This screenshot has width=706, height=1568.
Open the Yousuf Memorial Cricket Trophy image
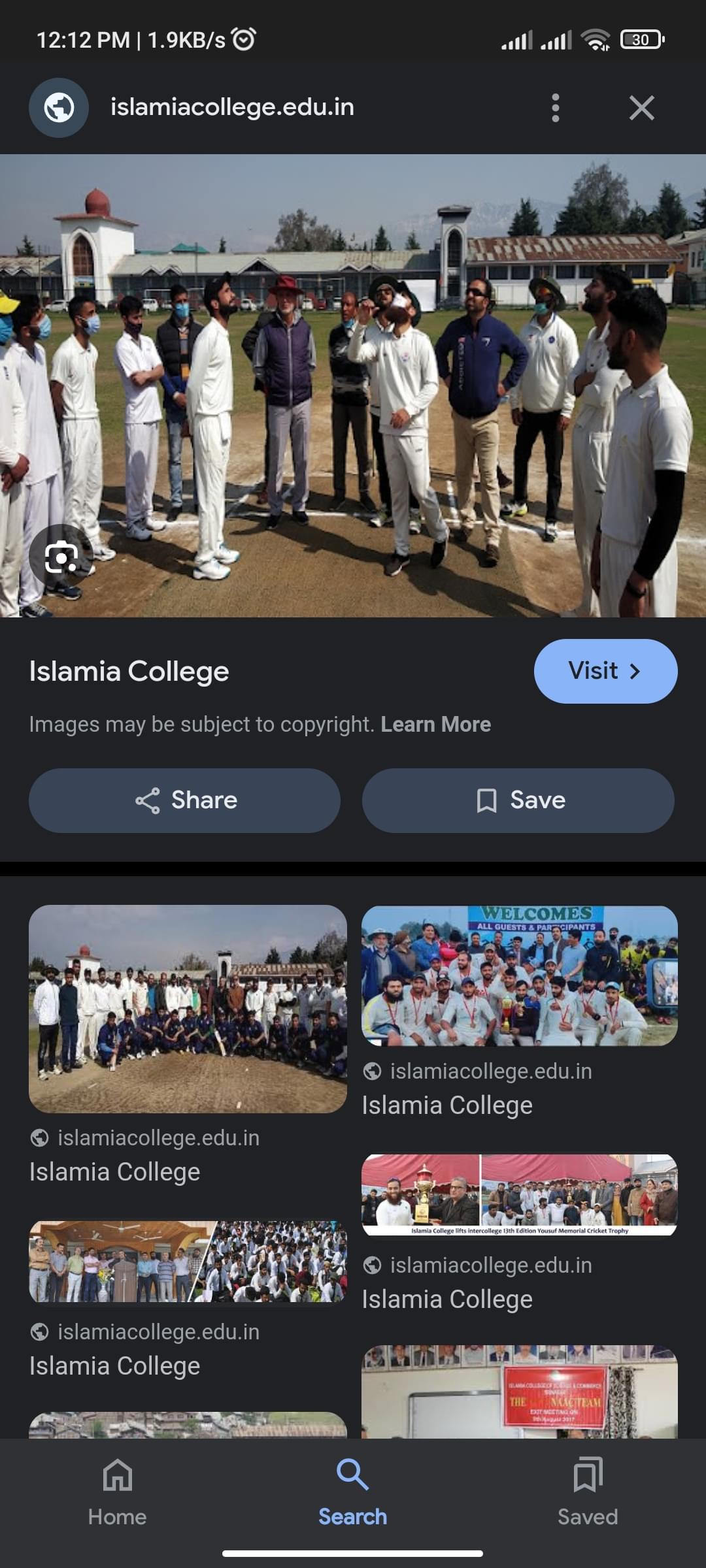click(x=519, y=1194)
